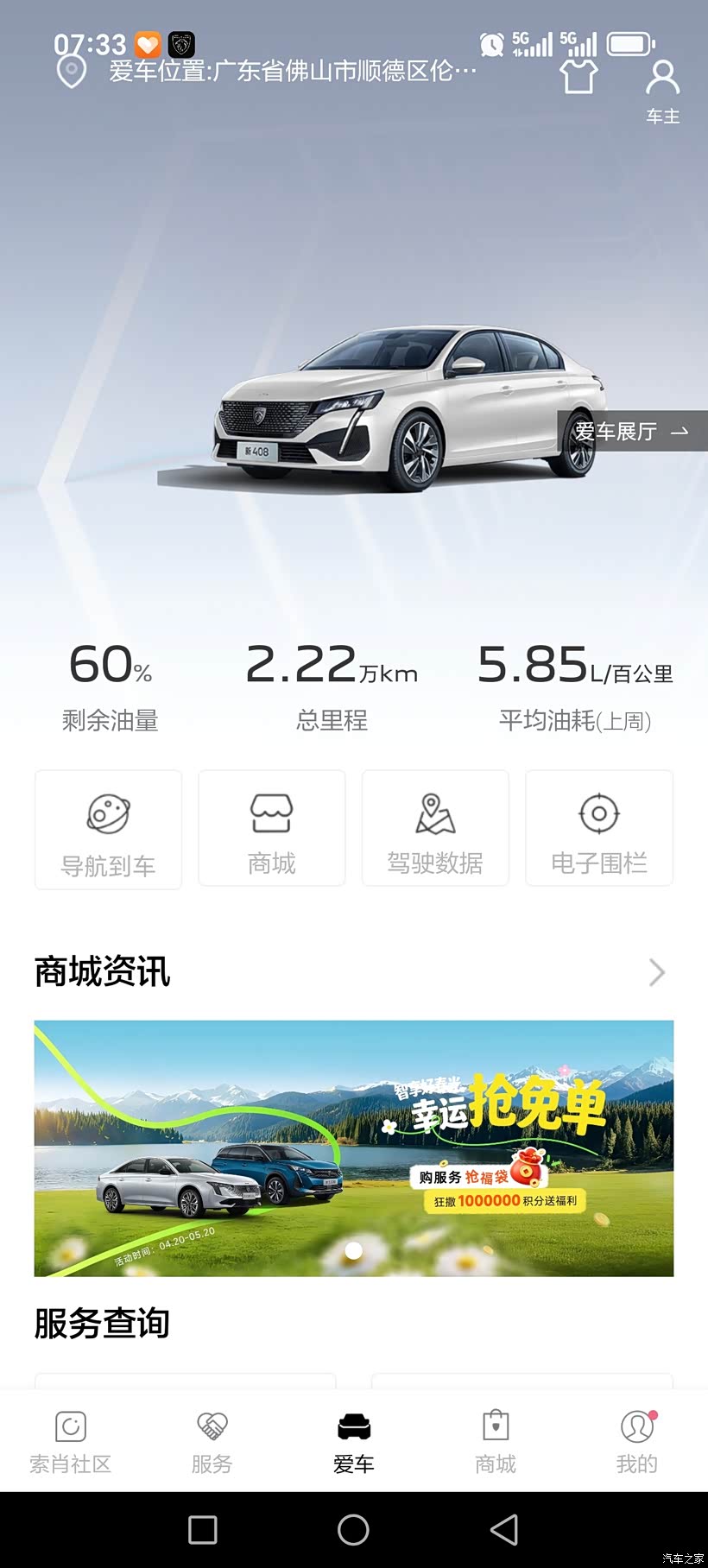Open the car location pin
Viewport: 708px width, 1568px height.
[x=71, y=73]
